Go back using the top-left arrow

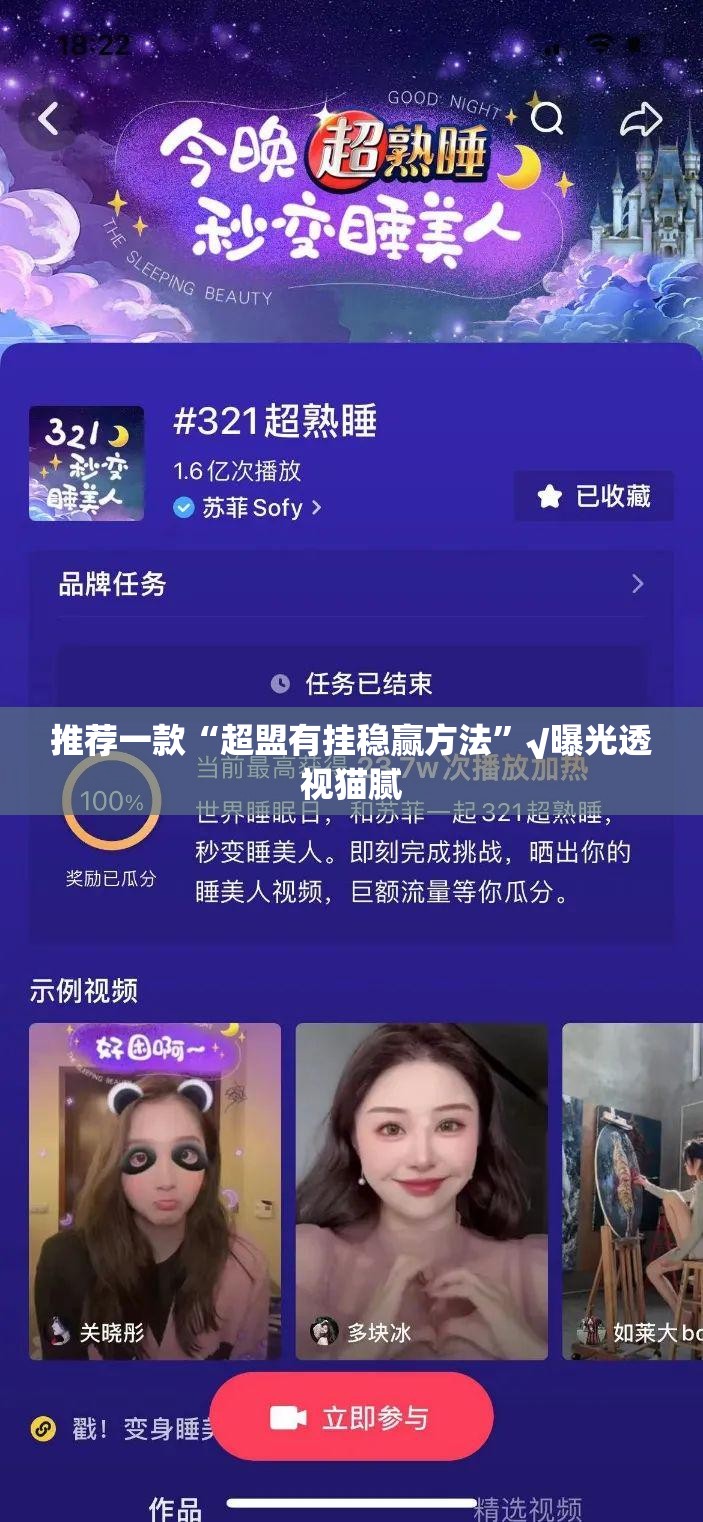[x=48, y=120]
